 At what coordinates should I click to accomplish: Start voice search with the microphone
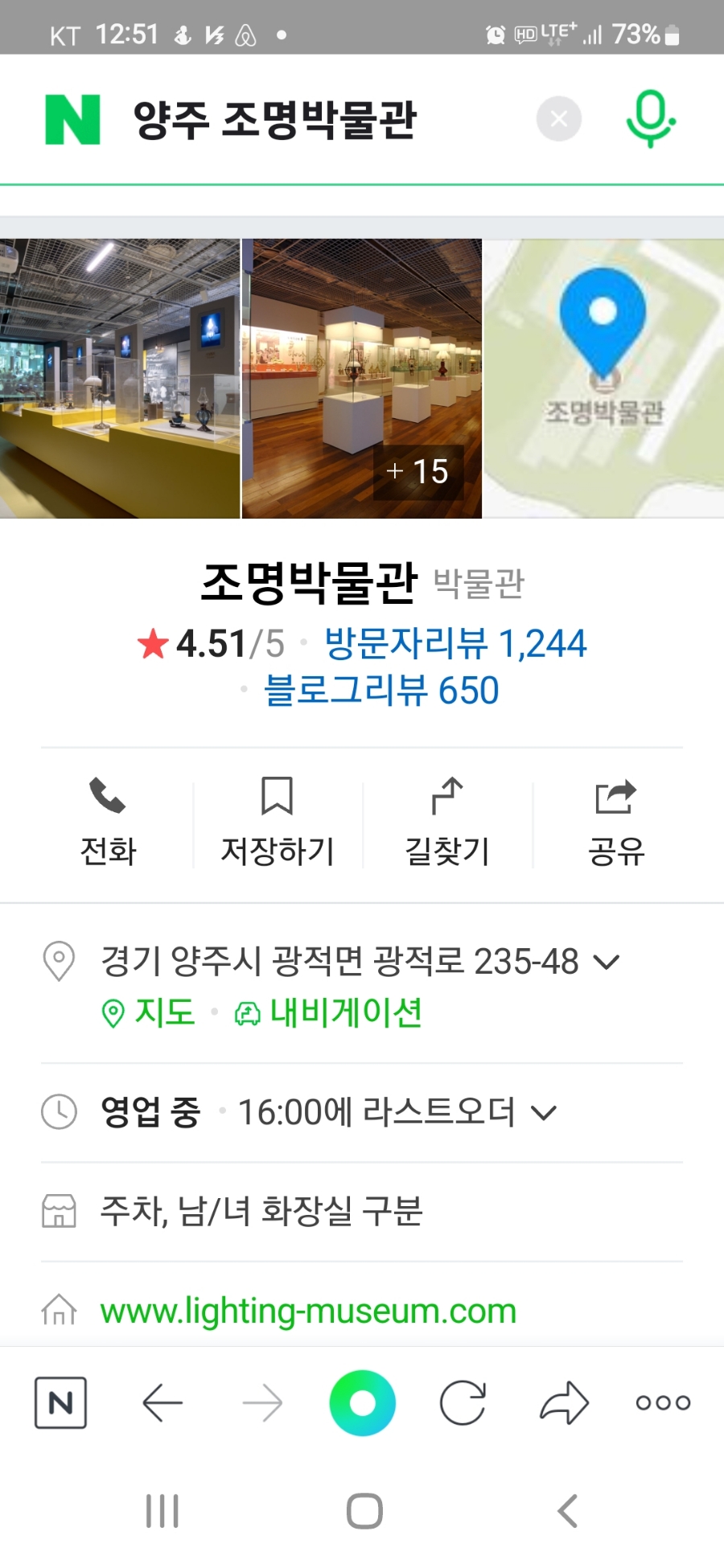click(x=650, y=119)
